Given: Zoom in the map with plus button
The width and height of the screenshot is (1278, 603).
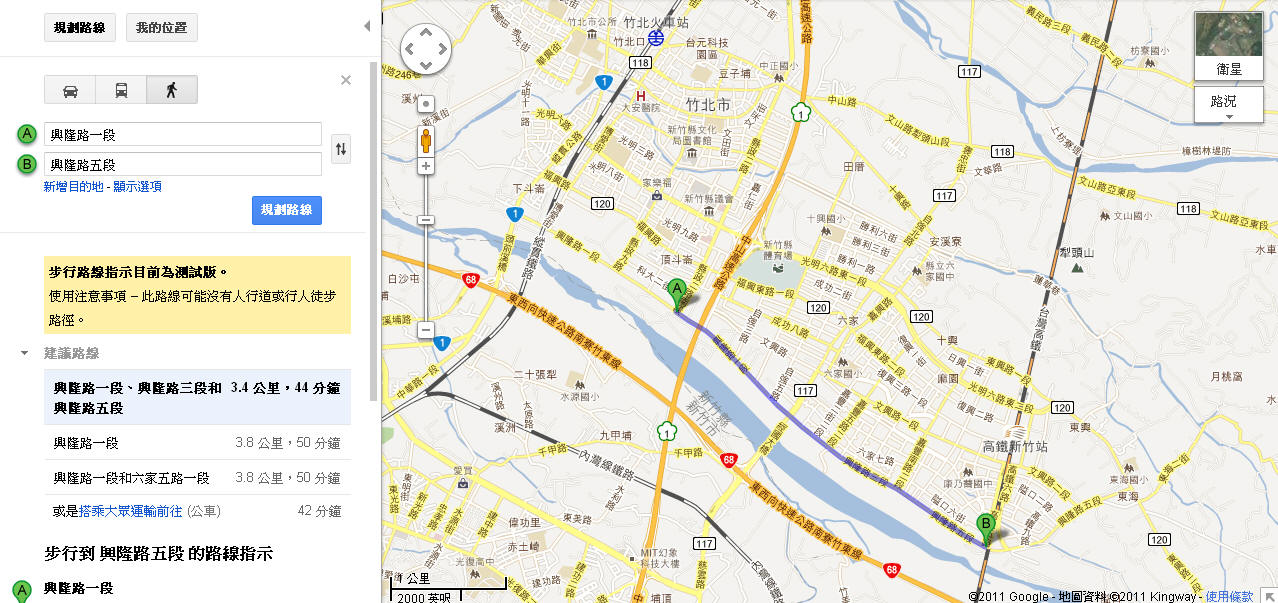Looking at the screenshot, I should pos(426,166).
